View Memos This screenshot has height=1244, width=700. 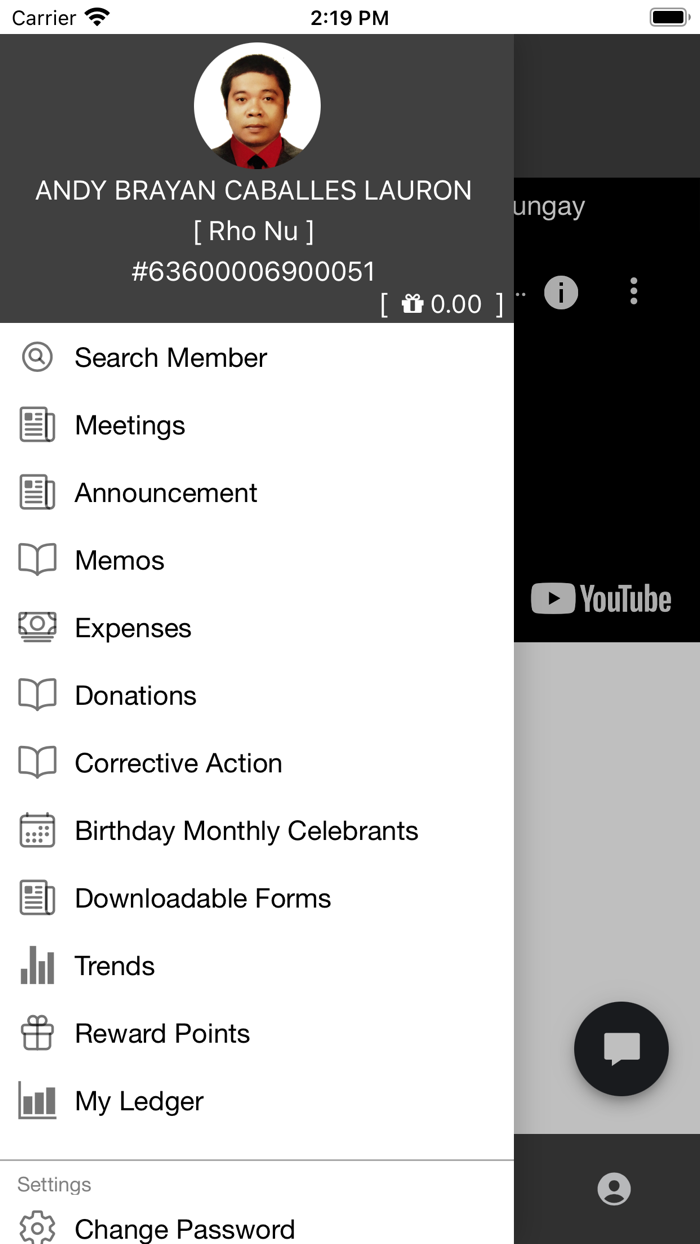[x=119, y=561]
